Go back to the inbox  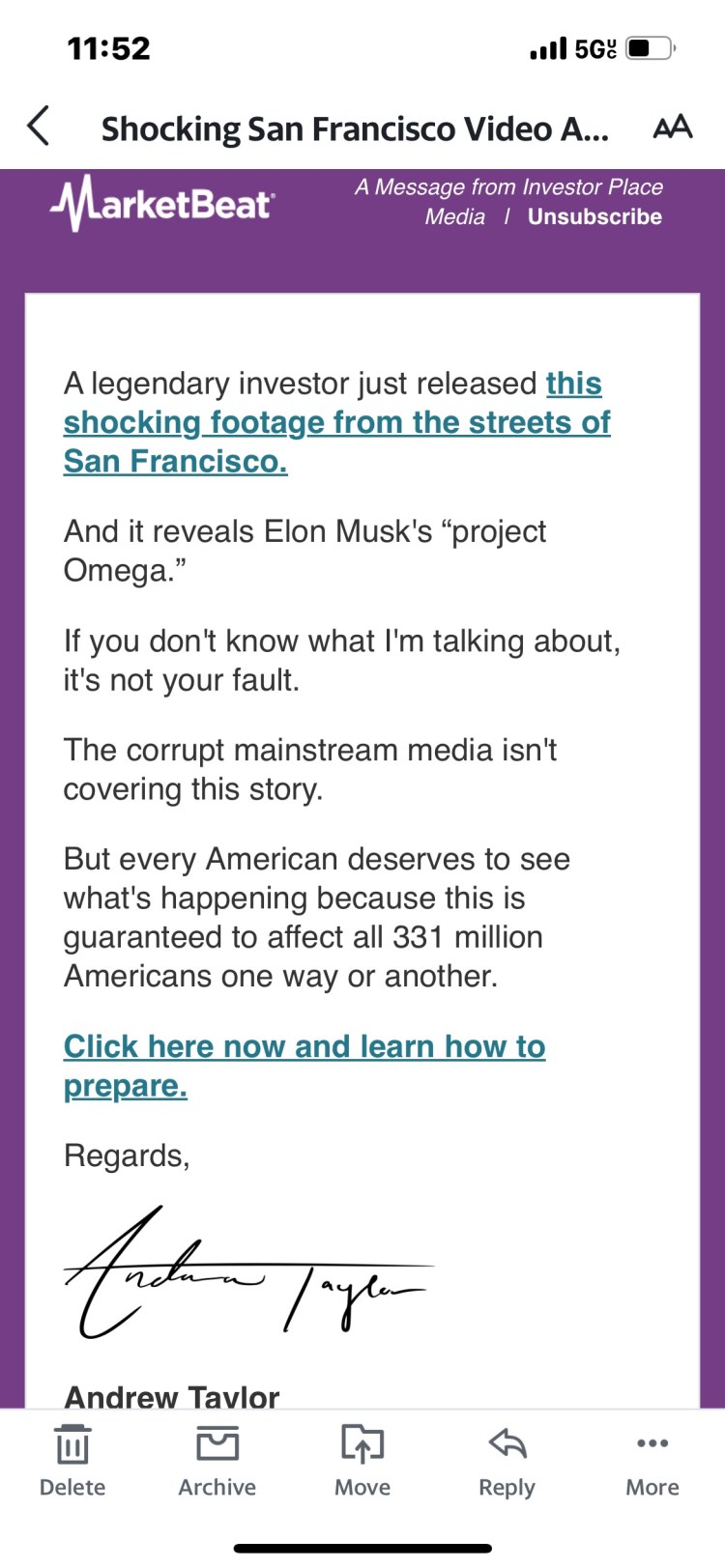coord(39,127)
